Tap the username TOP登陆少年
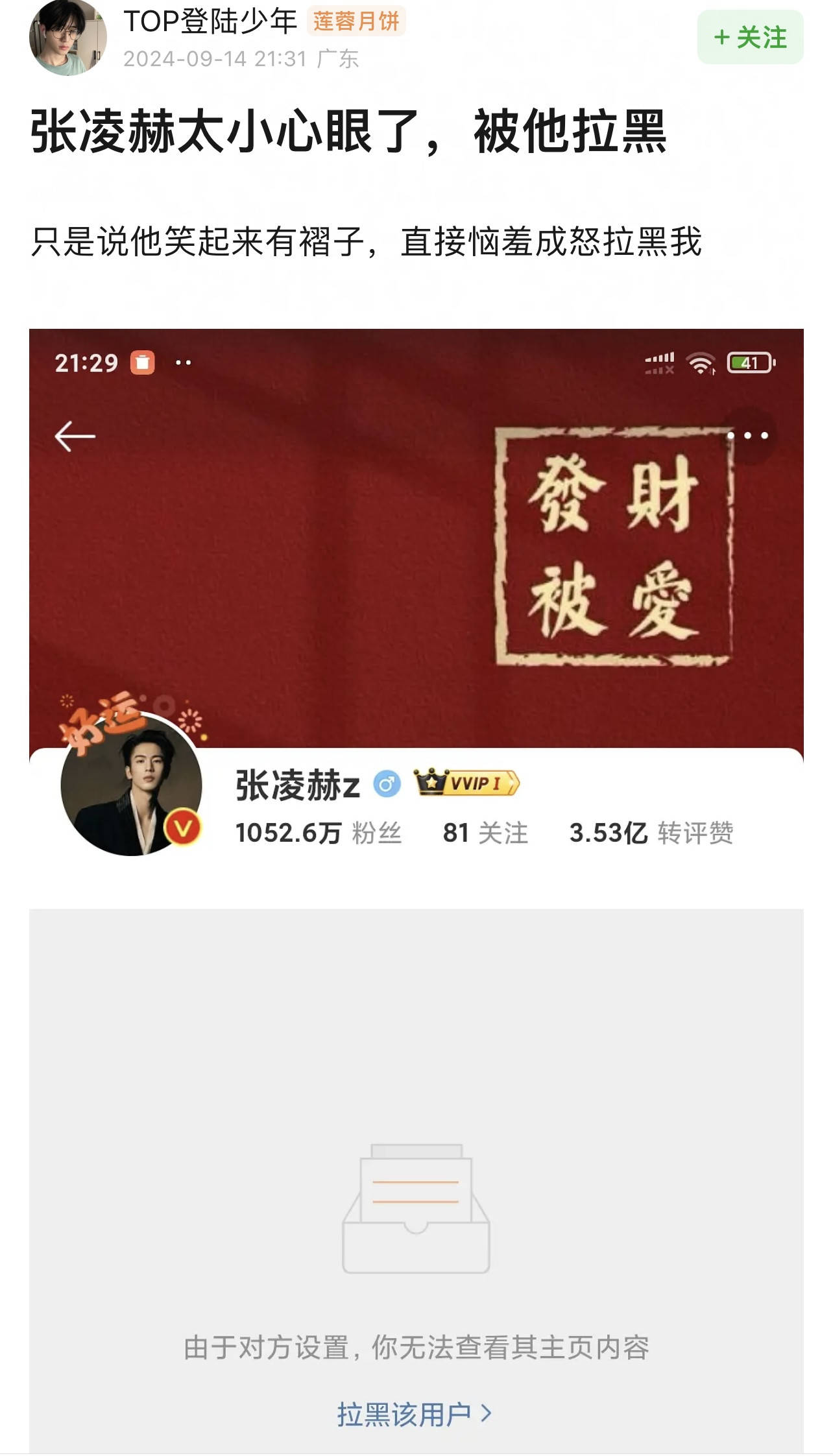The image size is (833, 1456). (x=210, y=22)
